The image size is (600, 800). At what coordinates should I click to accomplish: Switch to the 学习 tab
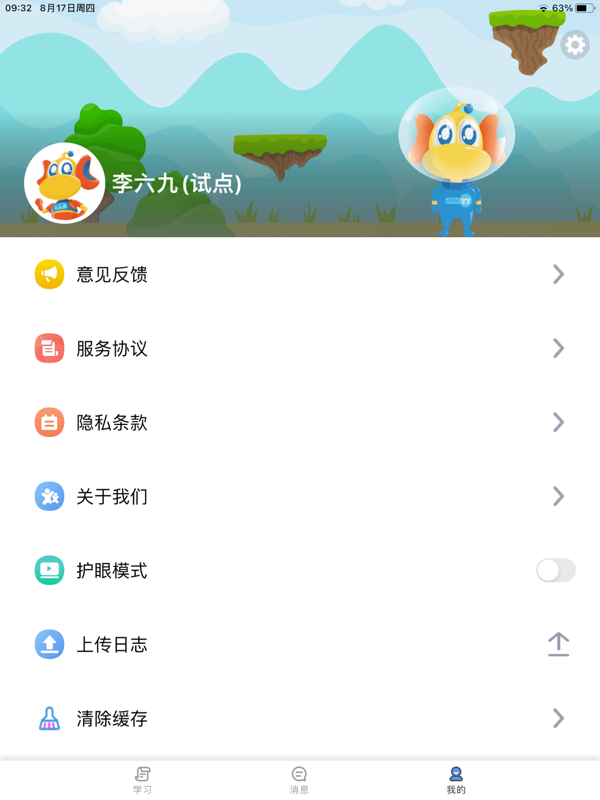coord(143,780)
